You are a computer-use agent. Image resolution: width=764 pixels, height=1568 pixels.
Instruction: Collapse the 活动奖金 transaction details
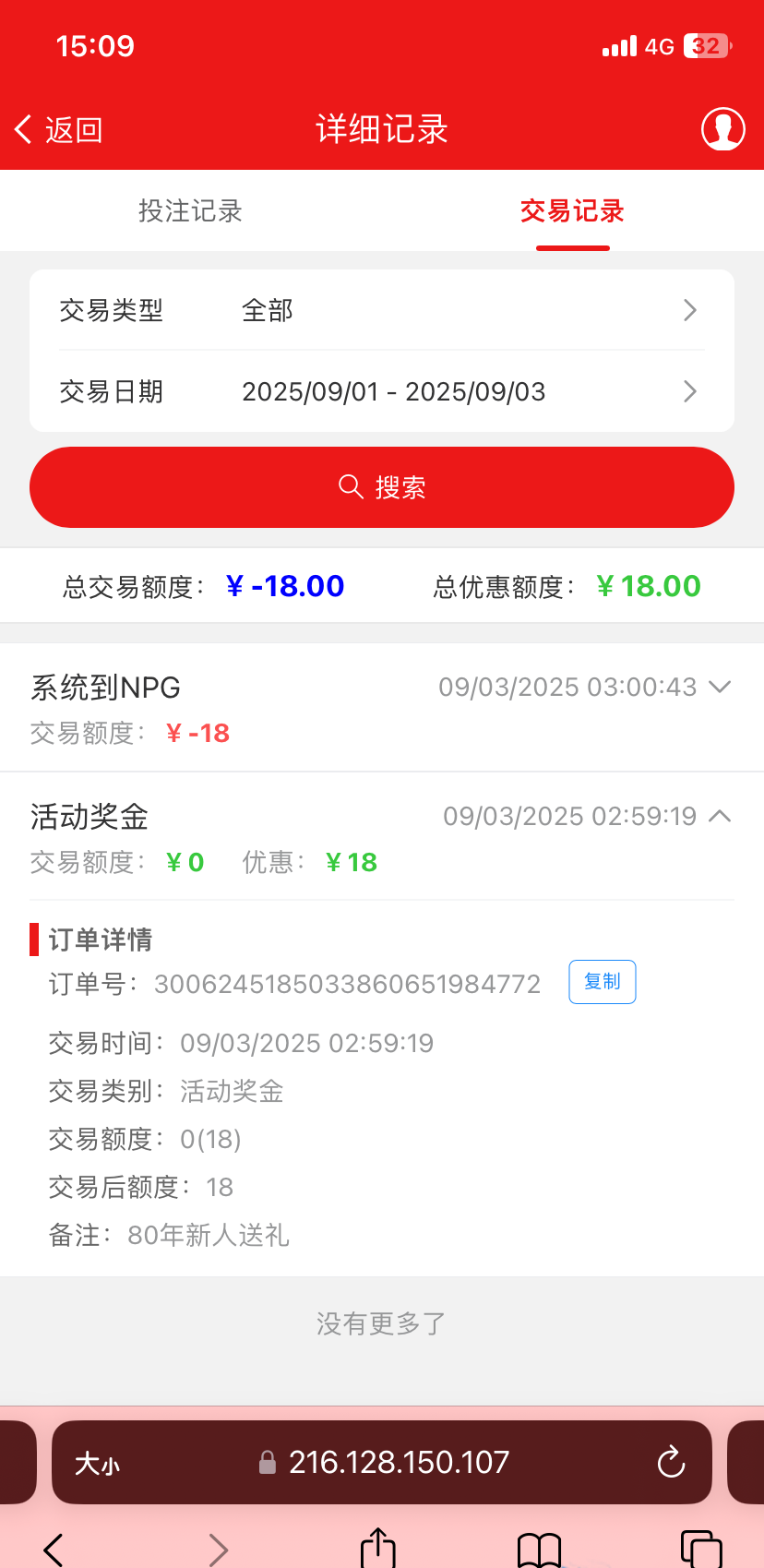[720, 816]
